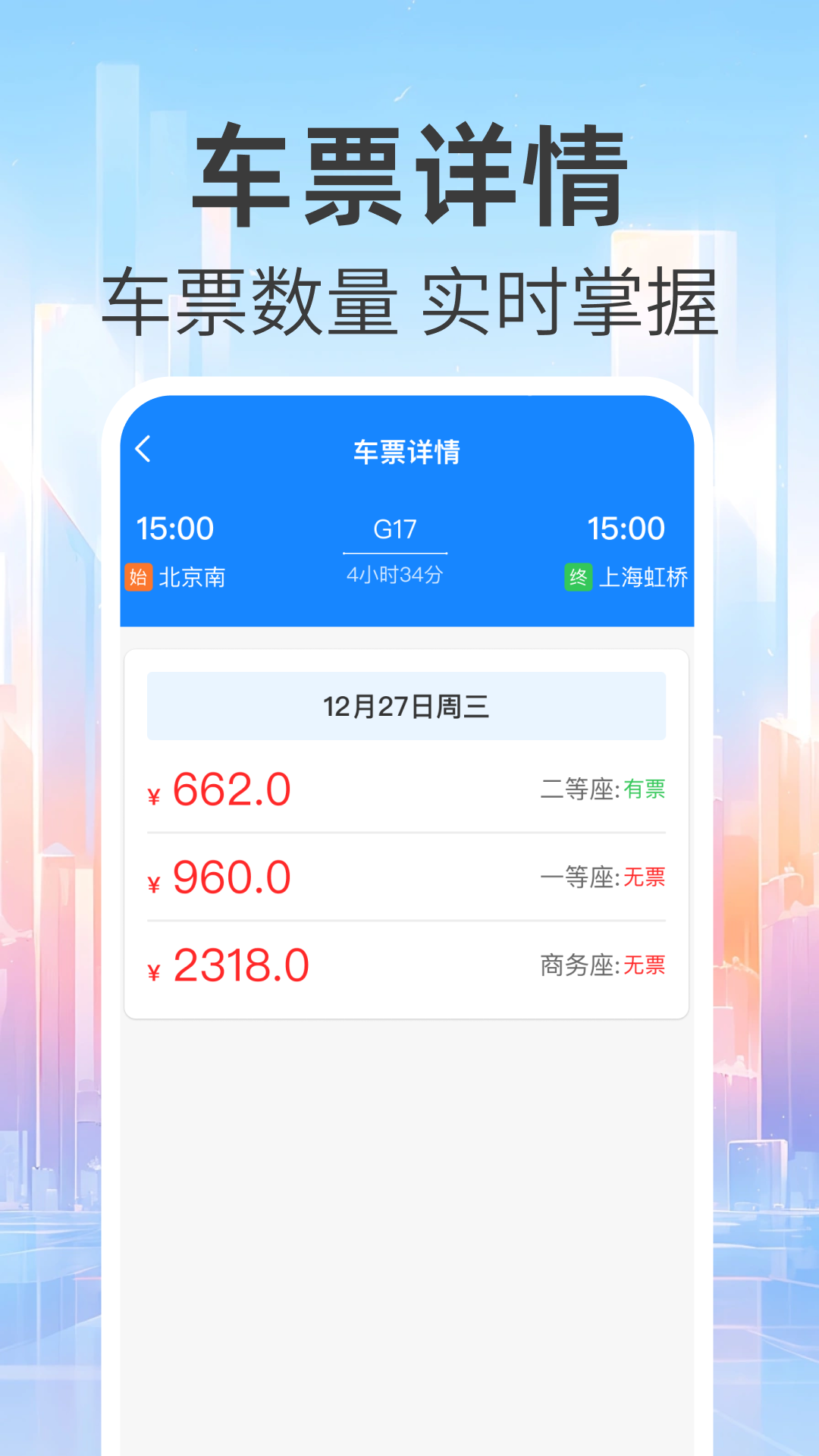Select the 无票 status for 一等座
819x1456 pixels.
click(x=645, y=878)
